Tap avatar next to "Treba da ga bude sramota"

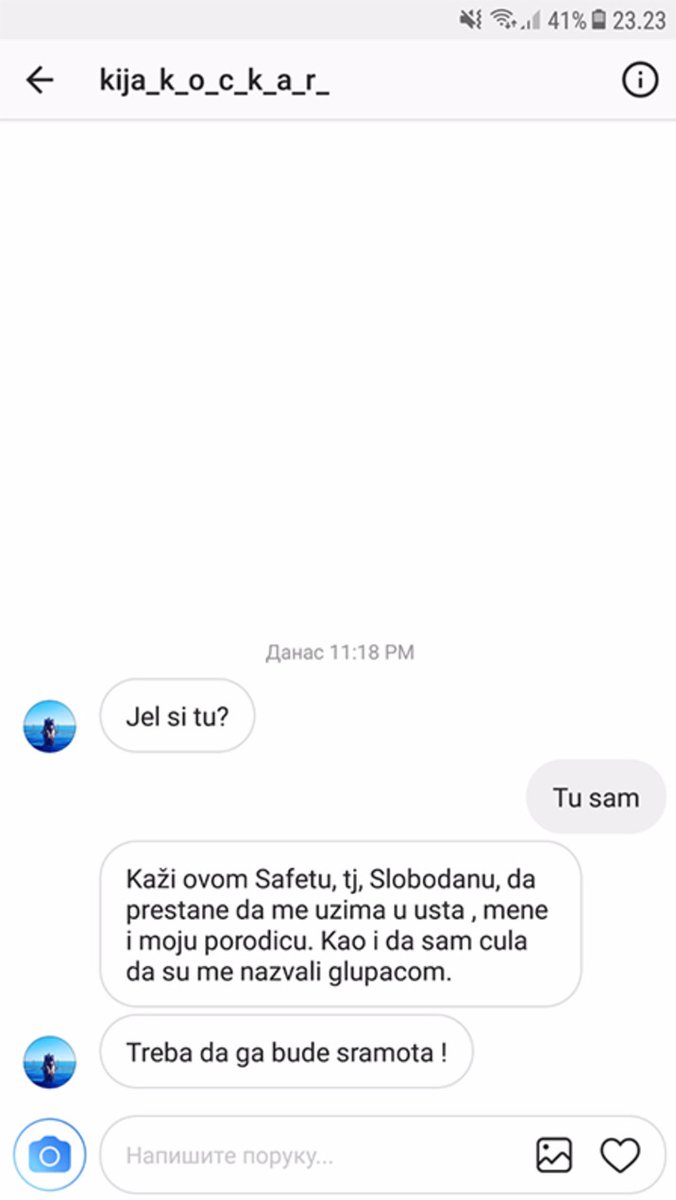point(49,1062)
